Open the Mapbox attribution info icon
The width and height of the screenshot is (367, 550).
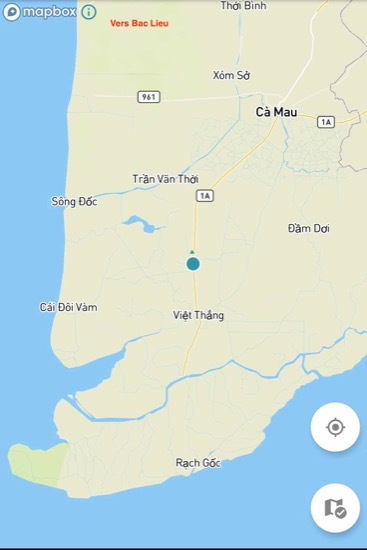[x=88, y=12]
